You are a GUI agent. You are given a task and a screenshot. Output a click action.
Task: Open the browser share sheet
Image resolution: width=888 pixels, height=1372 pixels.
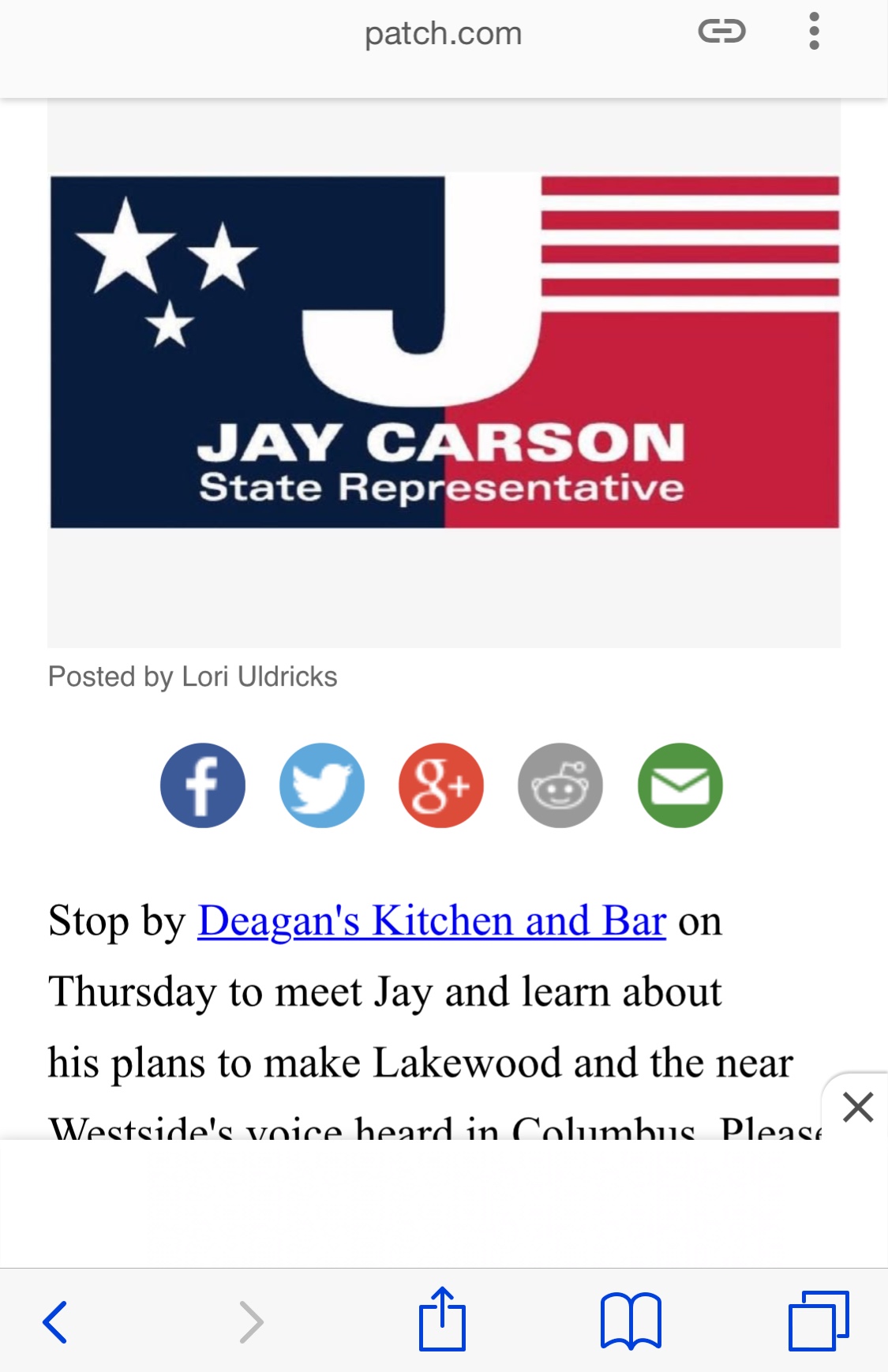click(442, 1319)
